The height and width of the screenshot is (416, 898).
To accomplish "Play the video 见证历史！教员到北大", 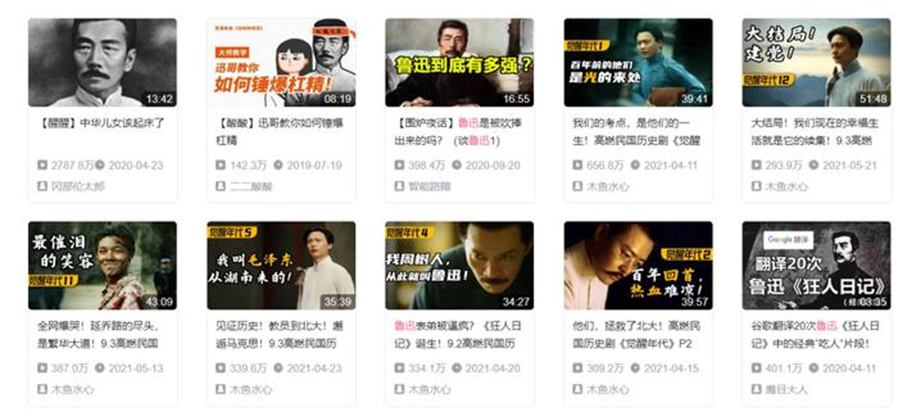I will 280,265.
